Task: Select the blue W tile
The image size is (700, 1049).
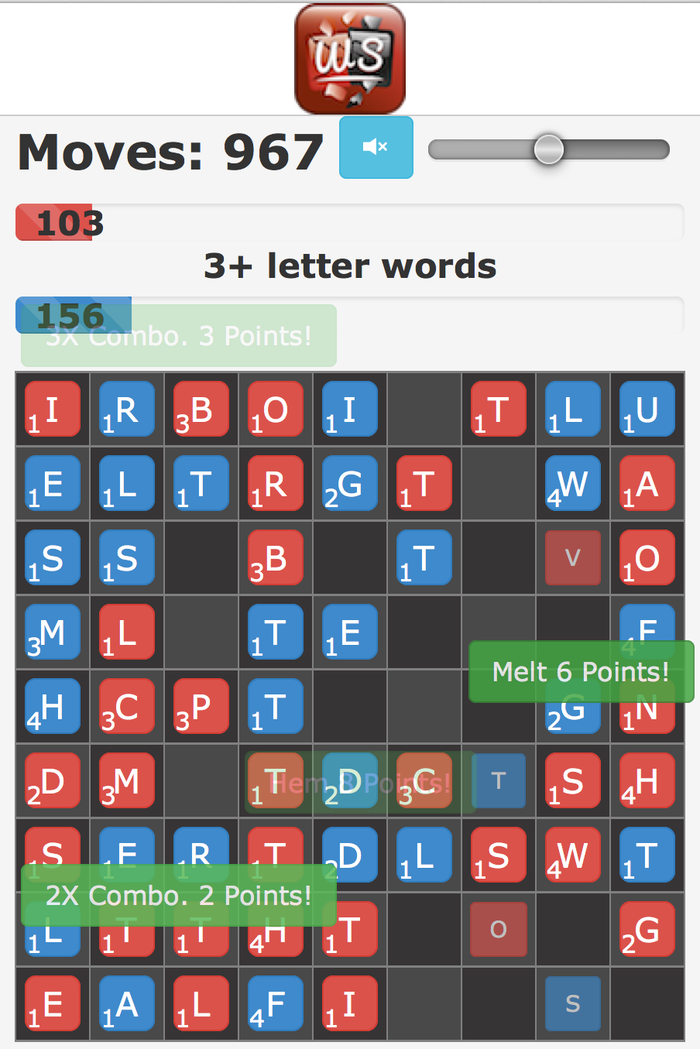Action: [x=573, y=483]
